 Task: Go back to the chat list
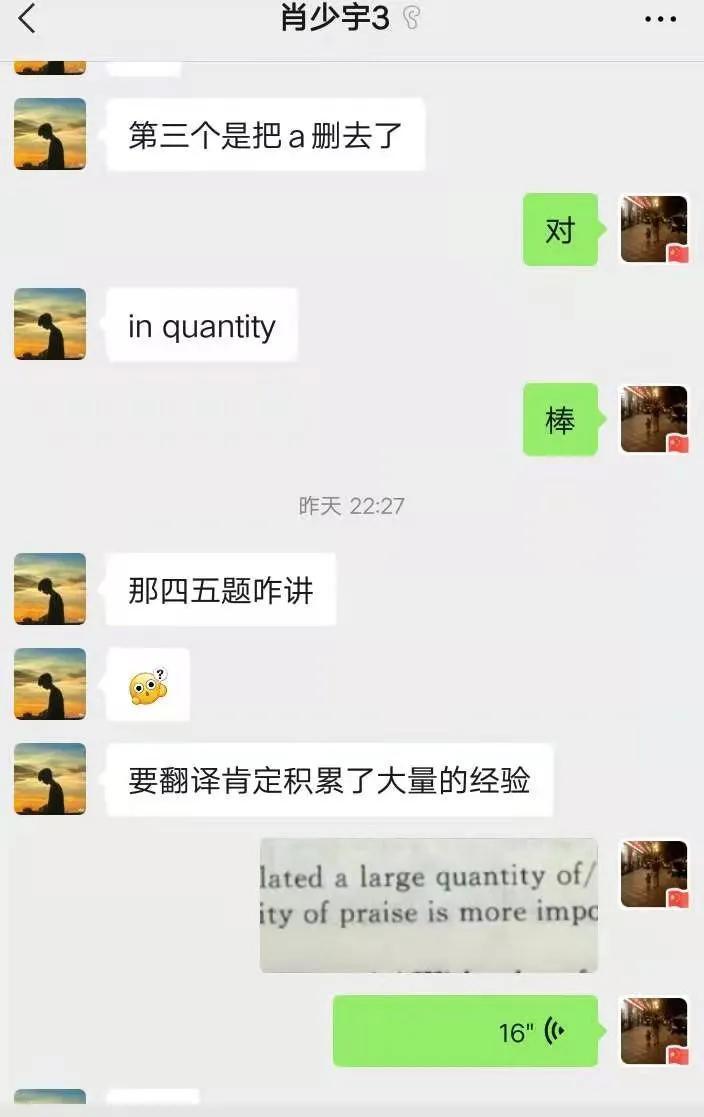coord(27,18)
